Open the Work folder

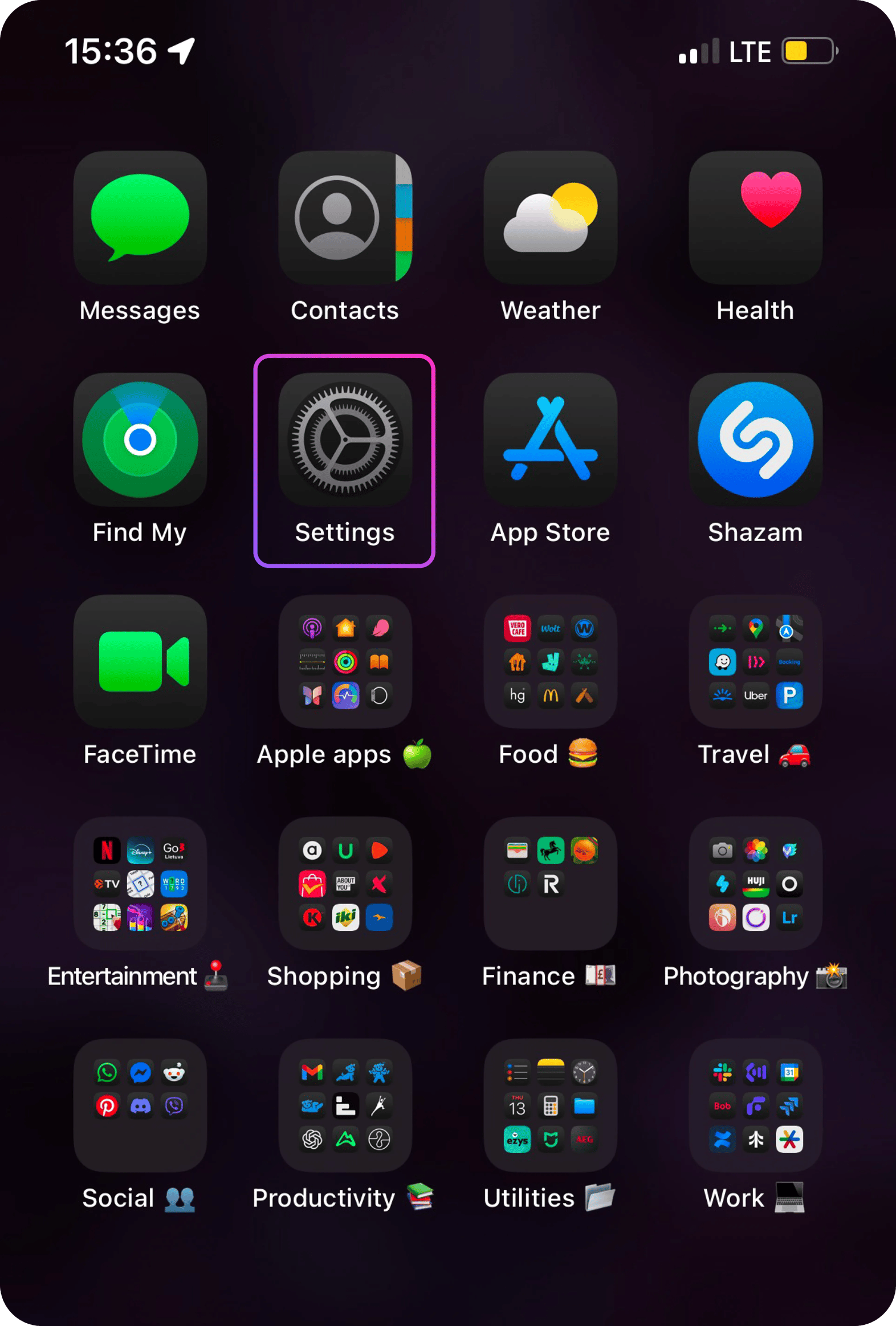755,1105
